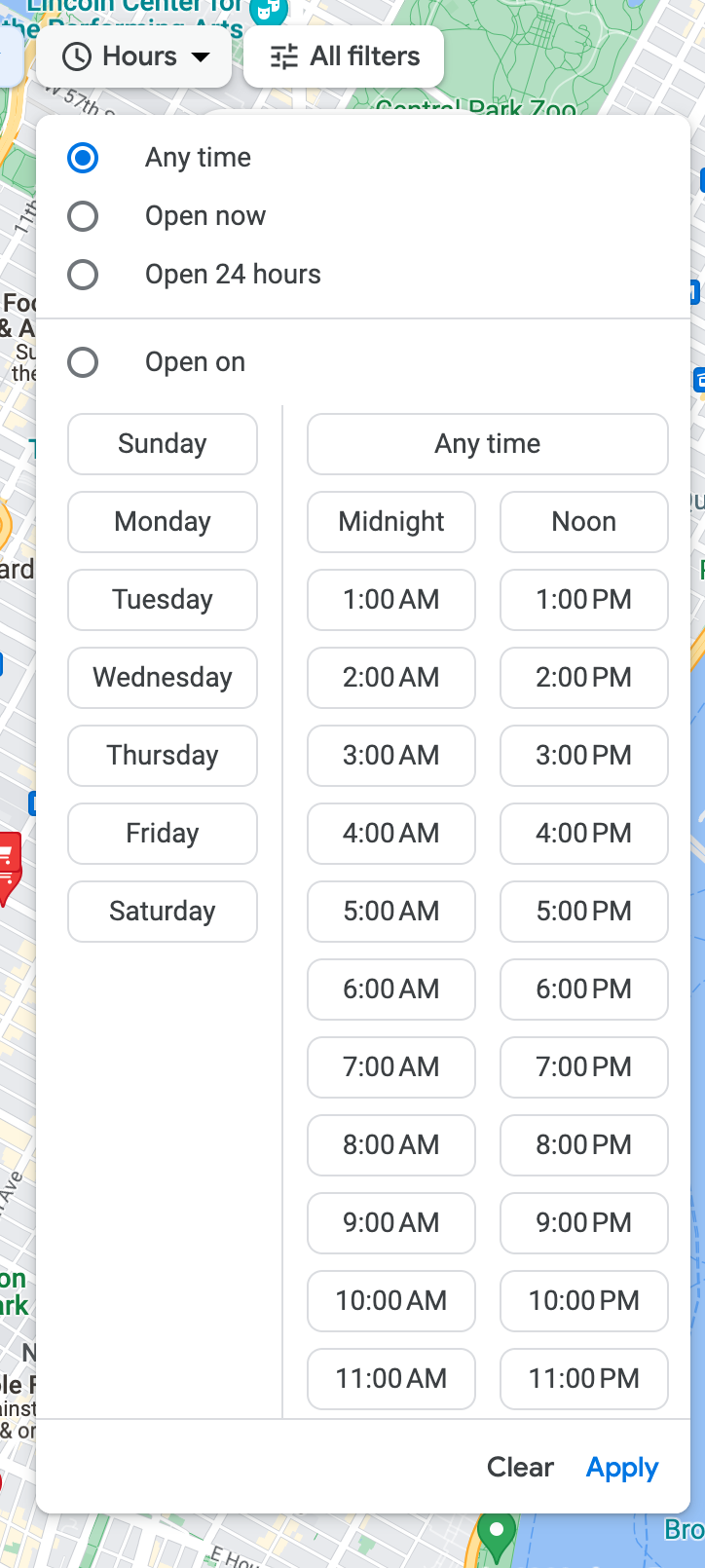Viewport: 705px width, 1568px height.
Task: Enable the Open now filter option
Action: click(x=83, y=215)
